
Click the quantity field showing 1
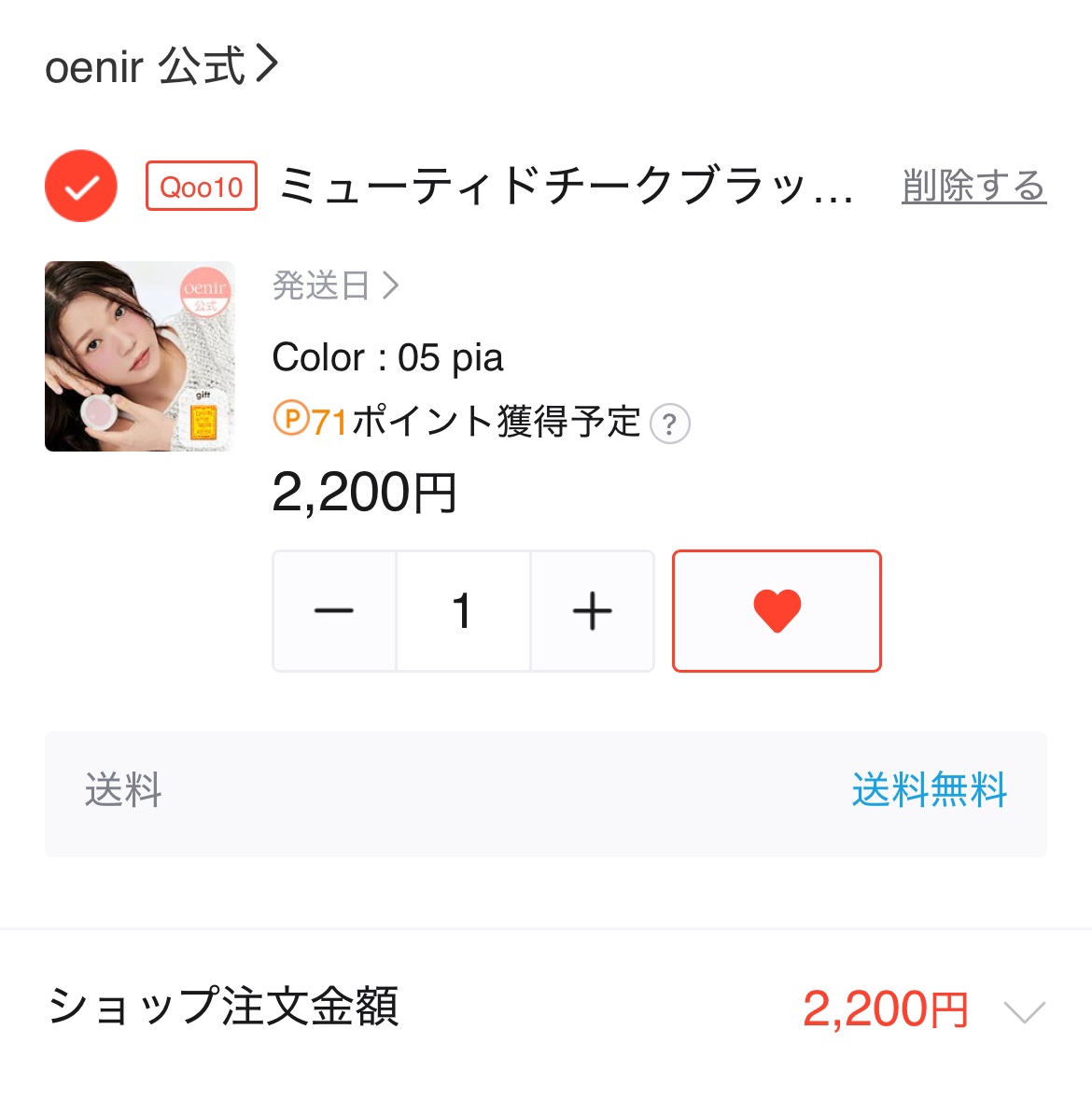[x=463, y=610]
